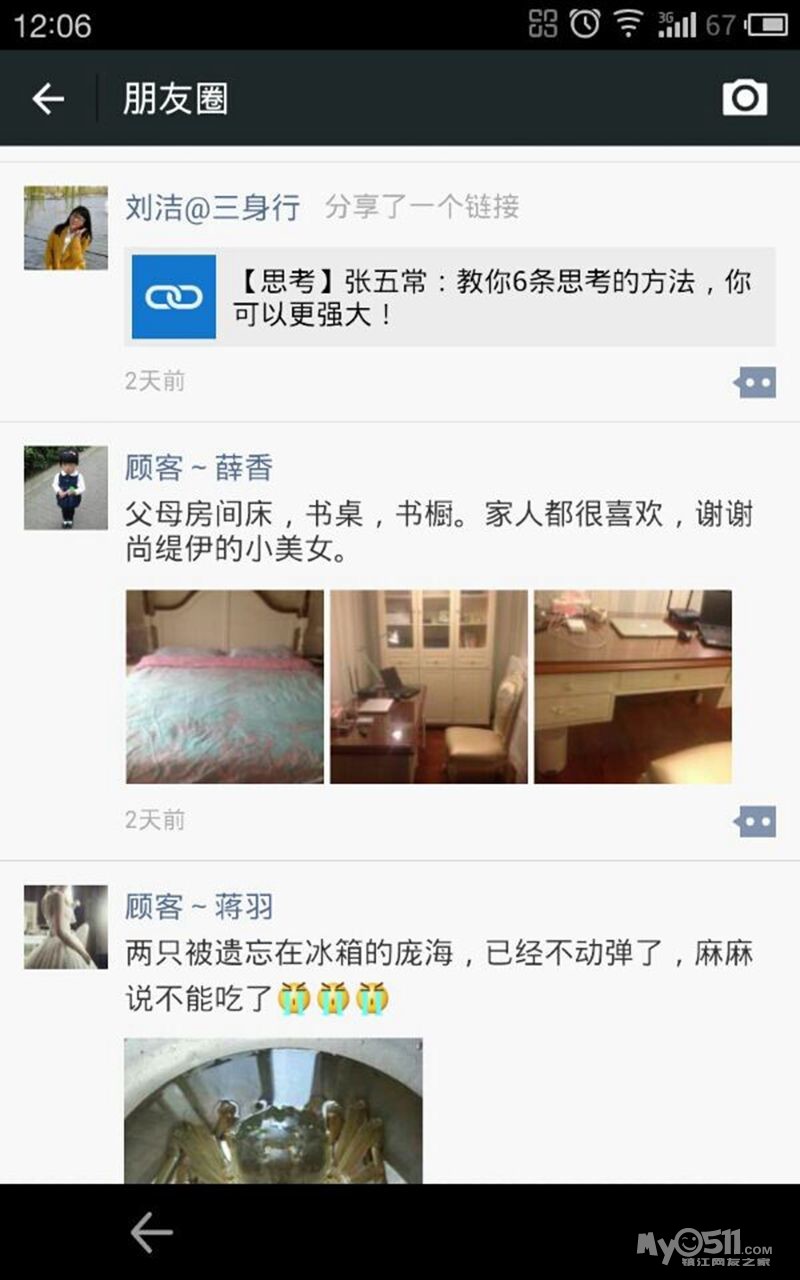Tap the name 顾客~薛香

pyautogui.click(x=199, y=467)
